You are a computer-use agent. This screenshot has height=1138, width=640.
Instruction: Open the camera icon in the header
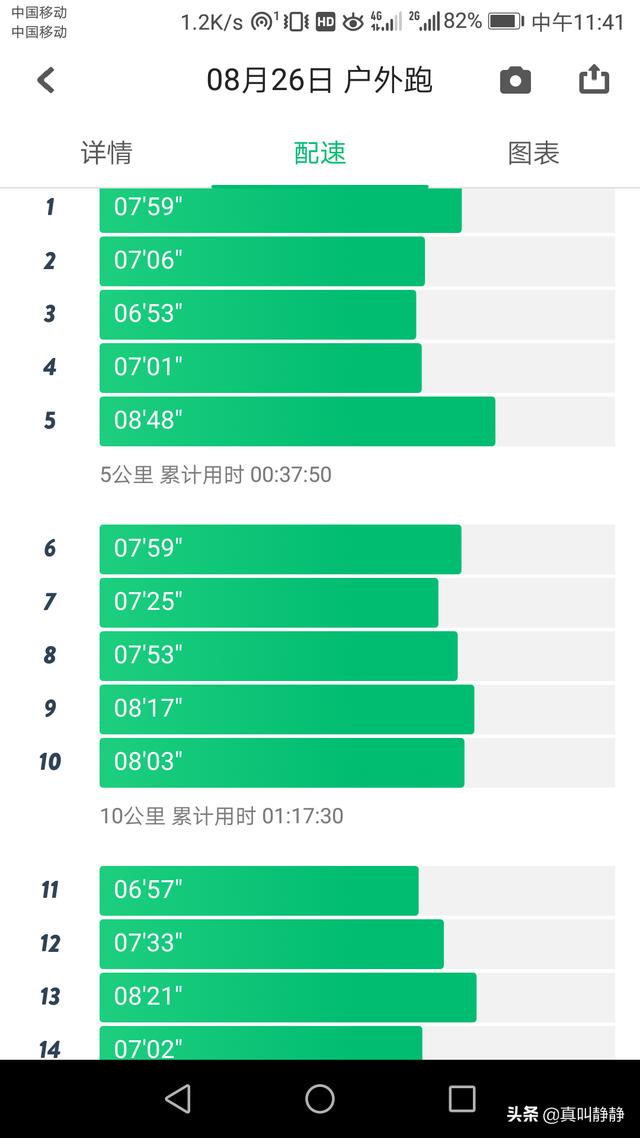[515, 80]
